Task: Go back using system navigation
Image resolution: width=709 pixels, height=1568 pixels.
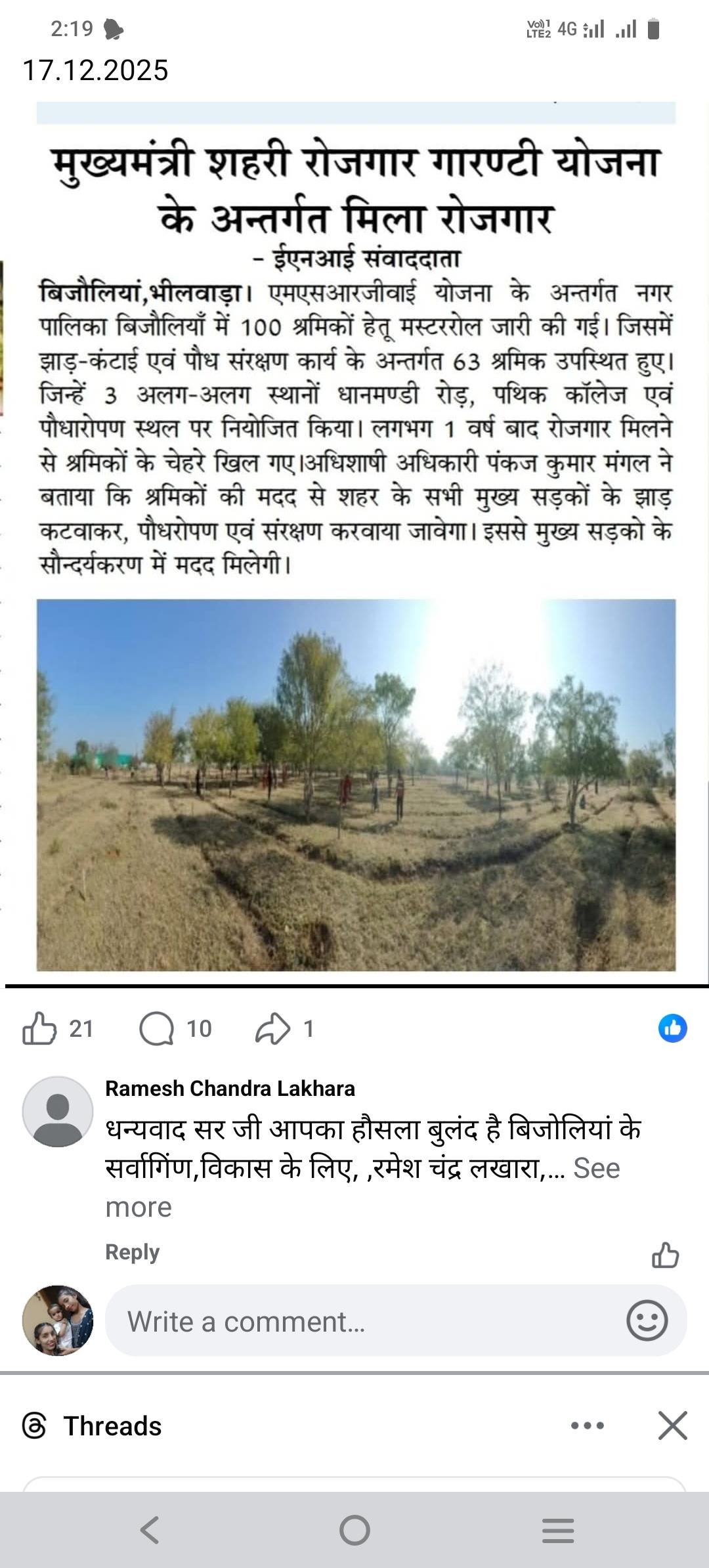Action: [x=150, y=1530]
